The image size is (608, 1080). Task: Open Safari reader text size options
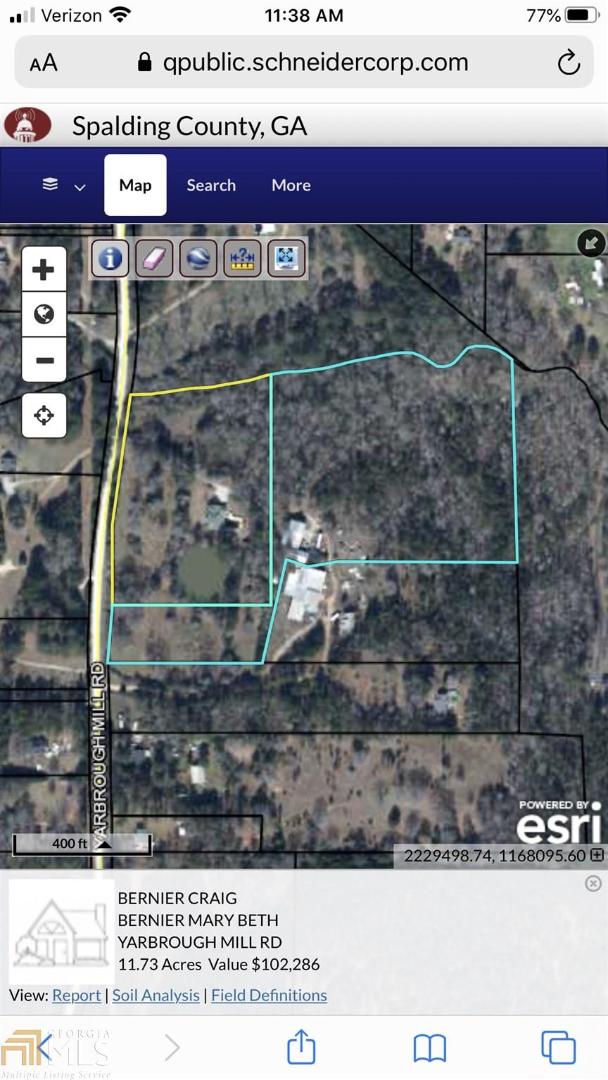44,63
